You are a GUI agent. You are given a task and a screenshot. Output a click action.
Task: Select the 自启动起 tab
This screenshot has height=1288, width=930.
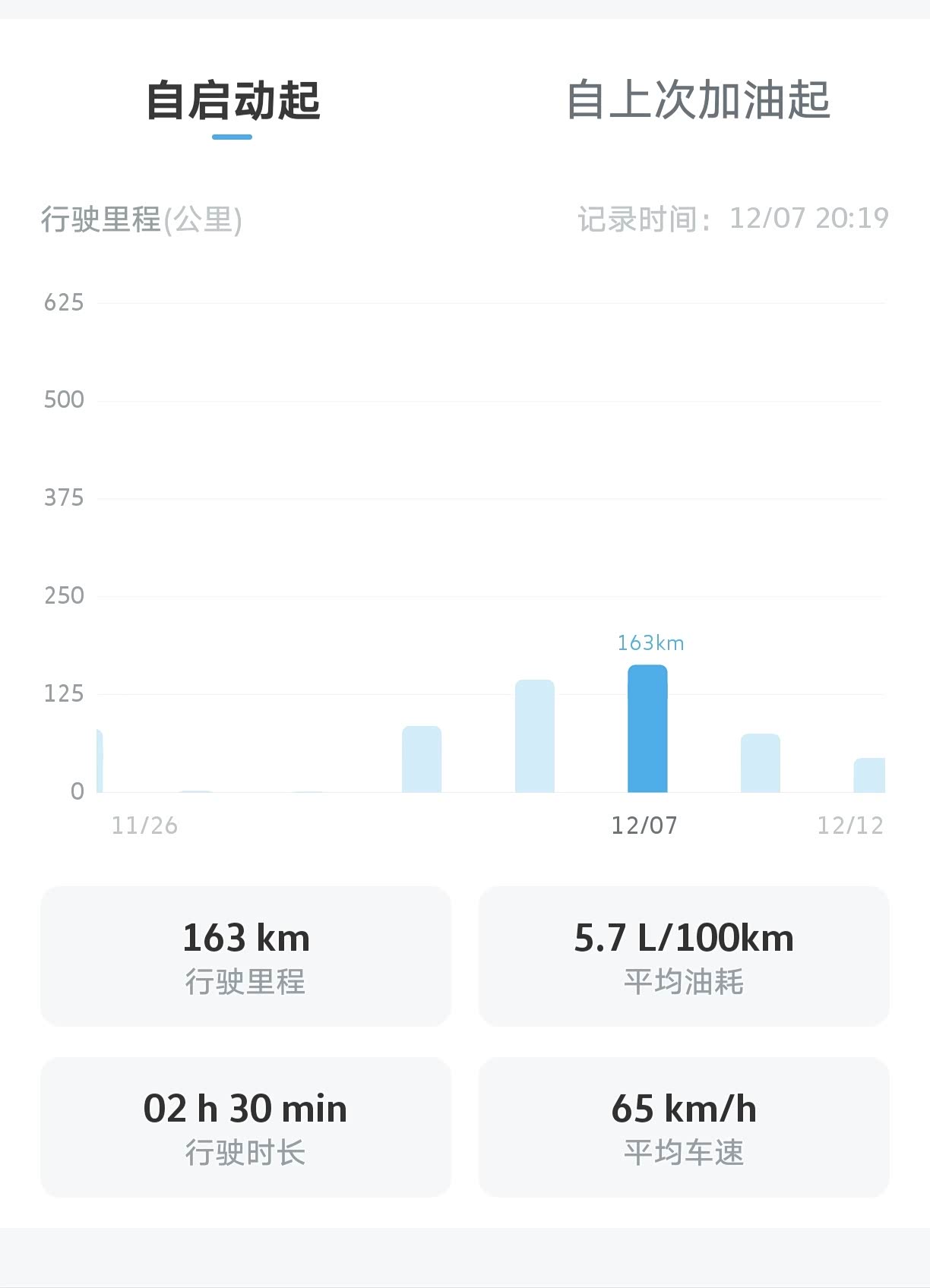[232, 100]
